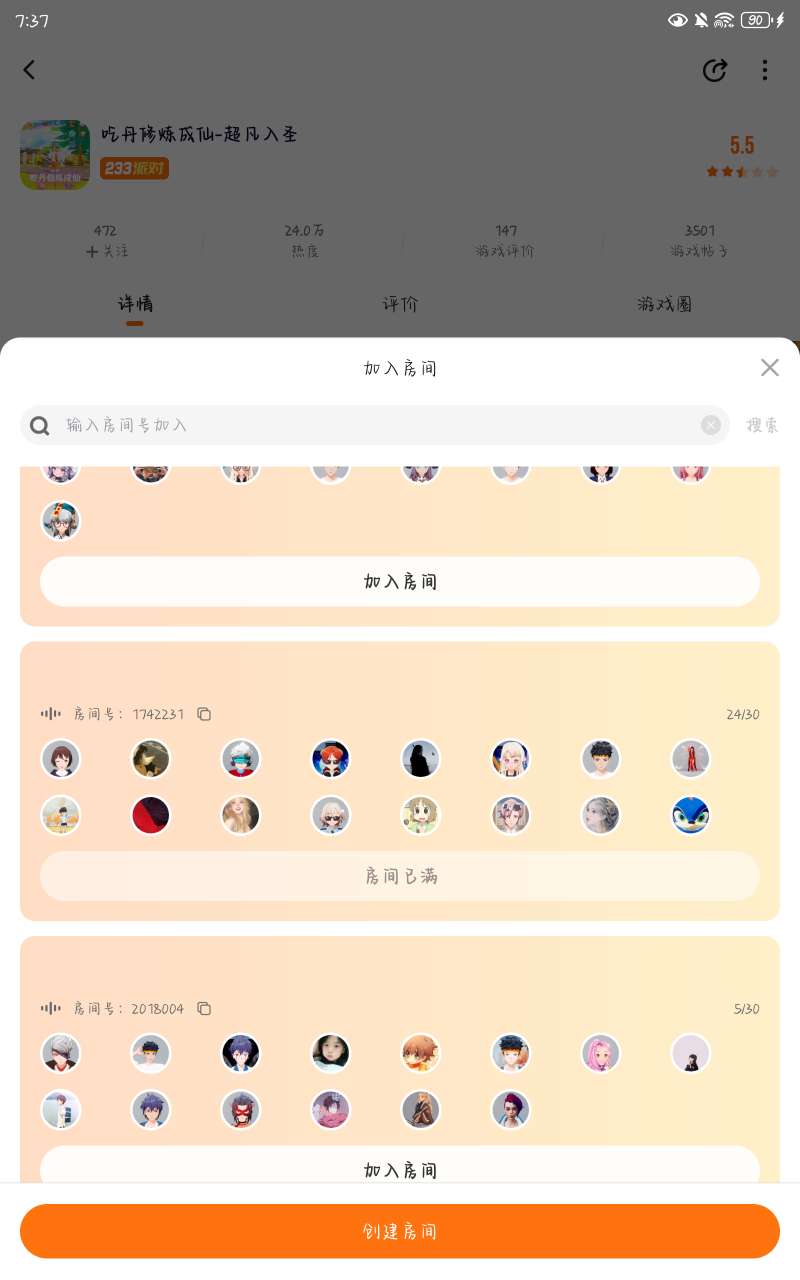Create a new room with 创建房间
Viewport: 800px width, 1280px height.
click(400, 1231)
